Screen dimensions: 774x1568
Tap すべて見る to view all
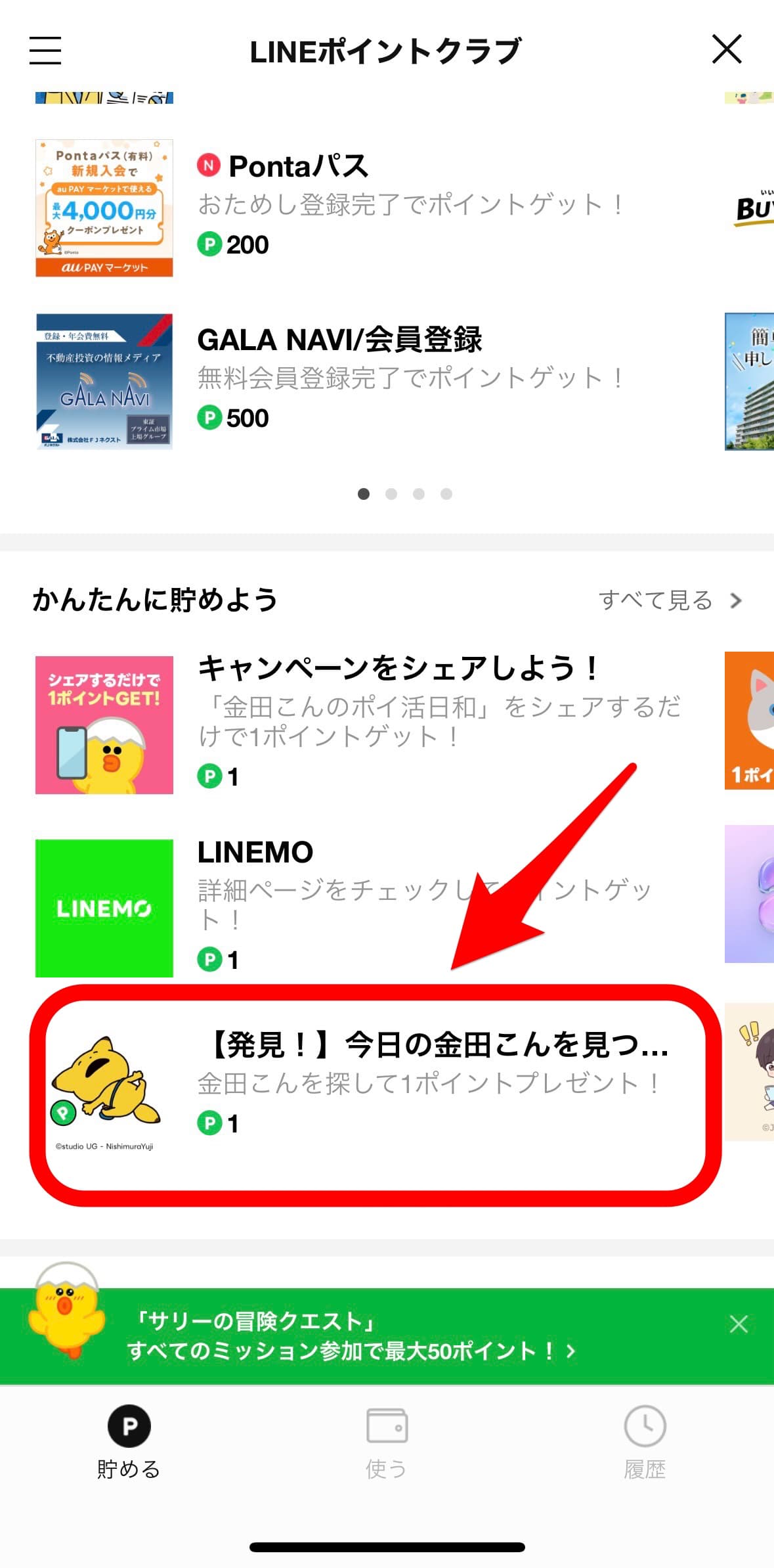[x=670, y=600]
